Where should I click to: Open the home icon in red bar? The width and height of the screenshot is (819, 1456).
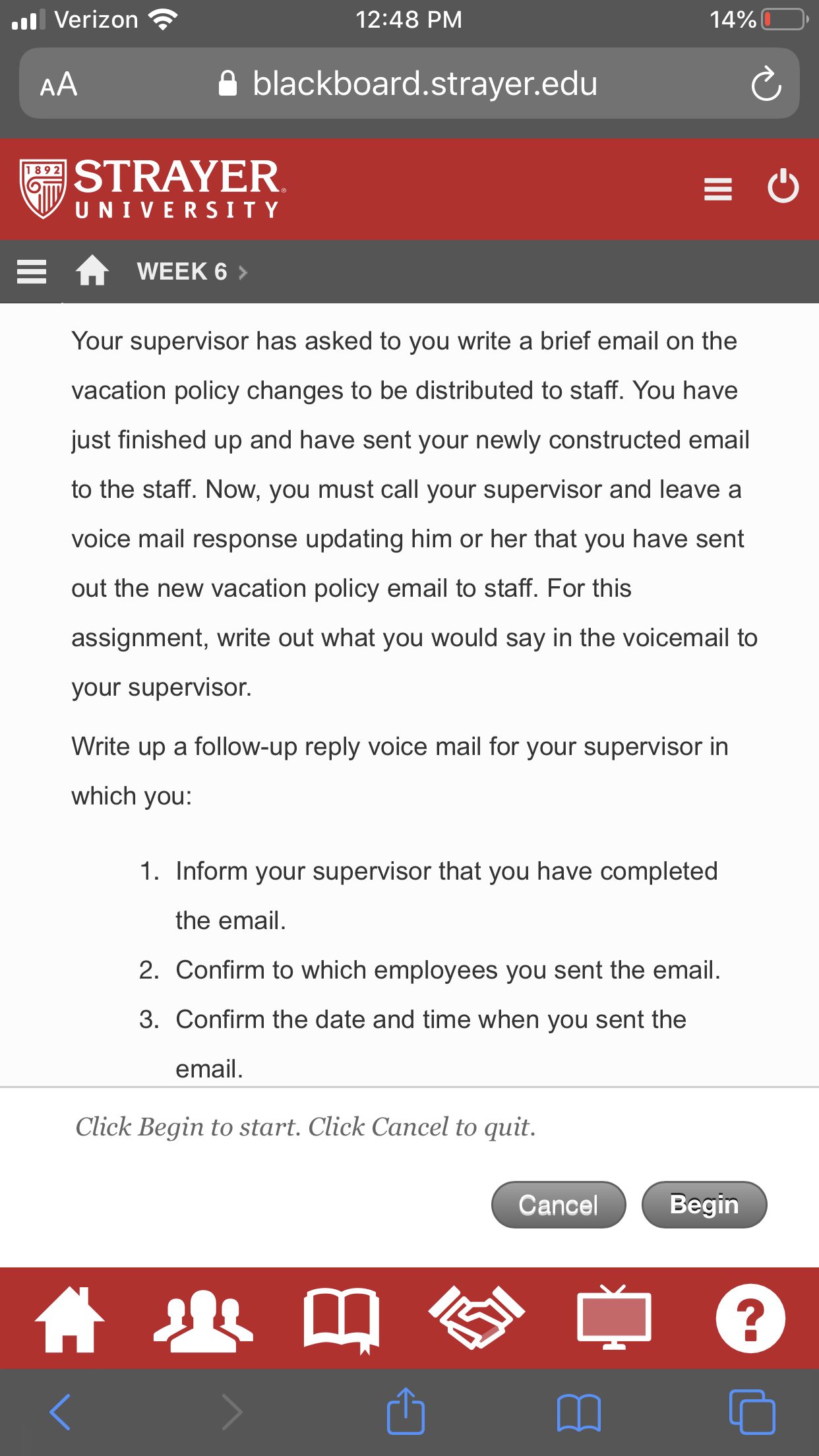coord(69,1319)
